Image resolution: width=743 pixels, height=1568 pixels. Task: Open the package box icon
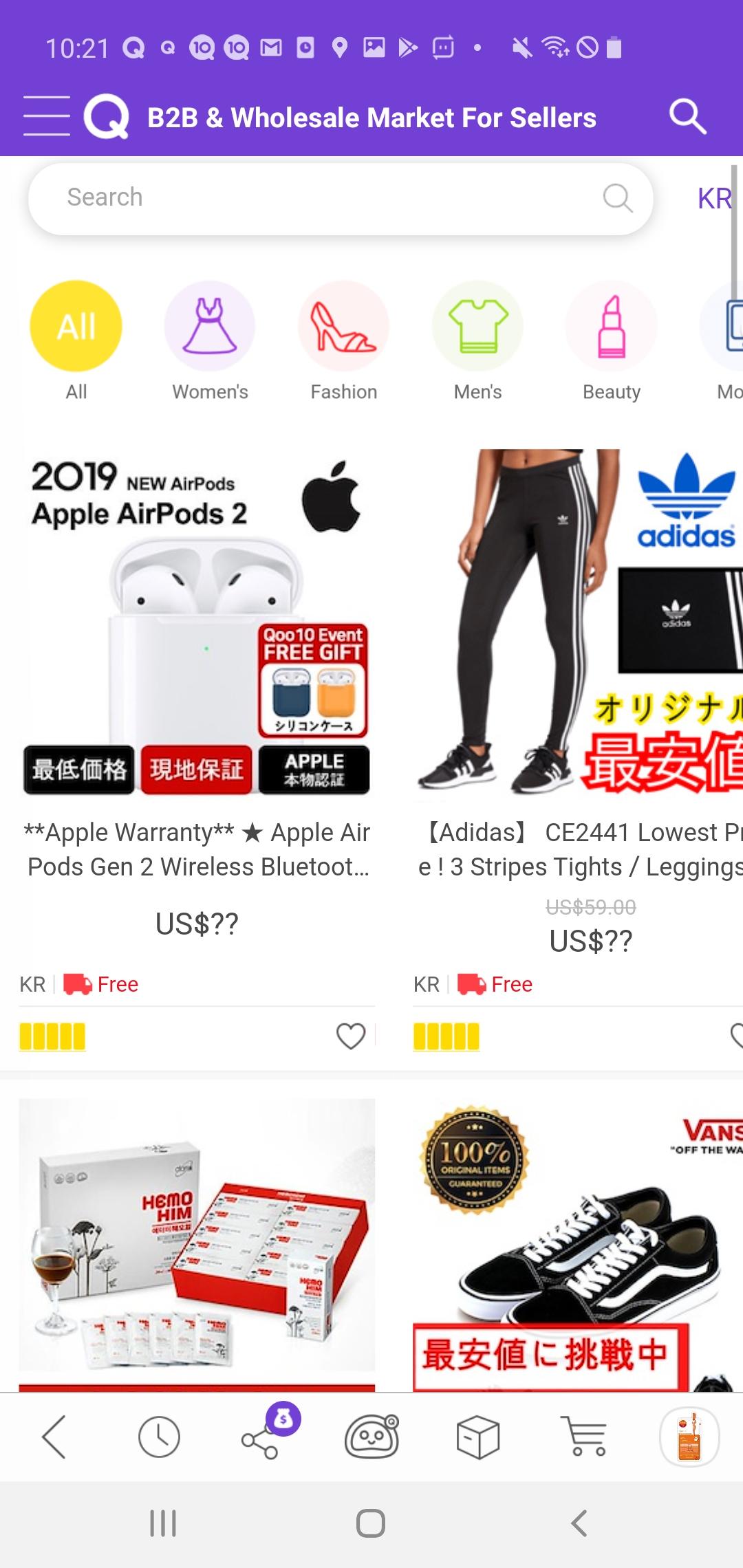pyautogui.click(x=477, y=1437)
